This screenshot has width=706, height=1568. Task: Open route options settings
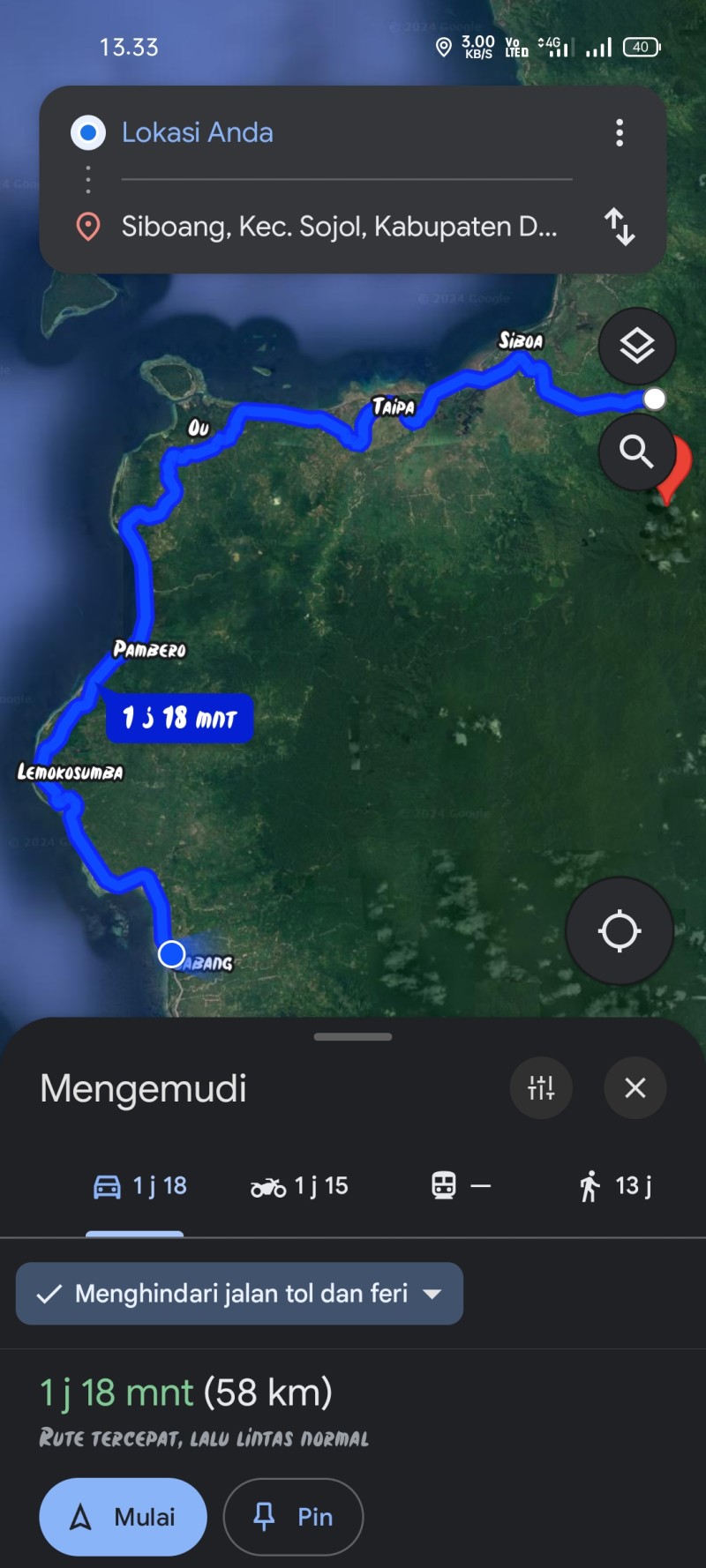coord(541,1087)
